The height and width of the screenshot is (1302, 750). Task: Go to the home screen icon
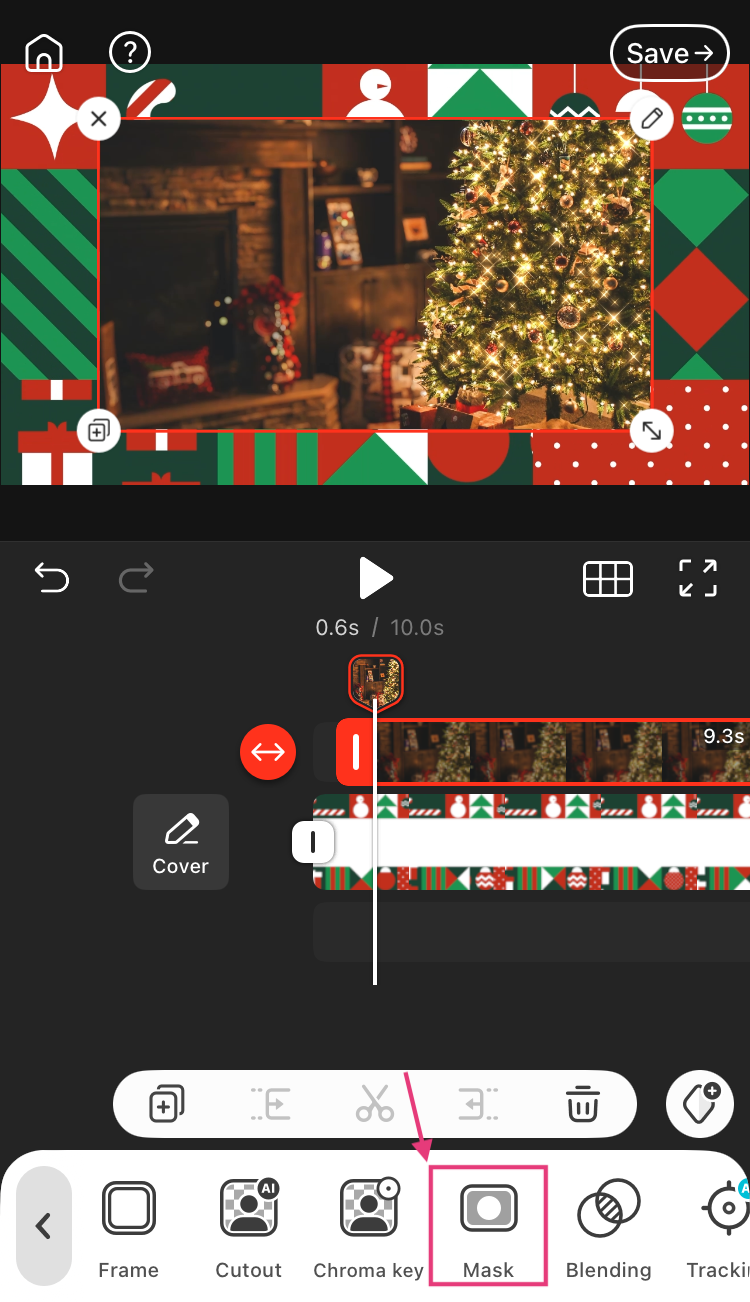44,53
